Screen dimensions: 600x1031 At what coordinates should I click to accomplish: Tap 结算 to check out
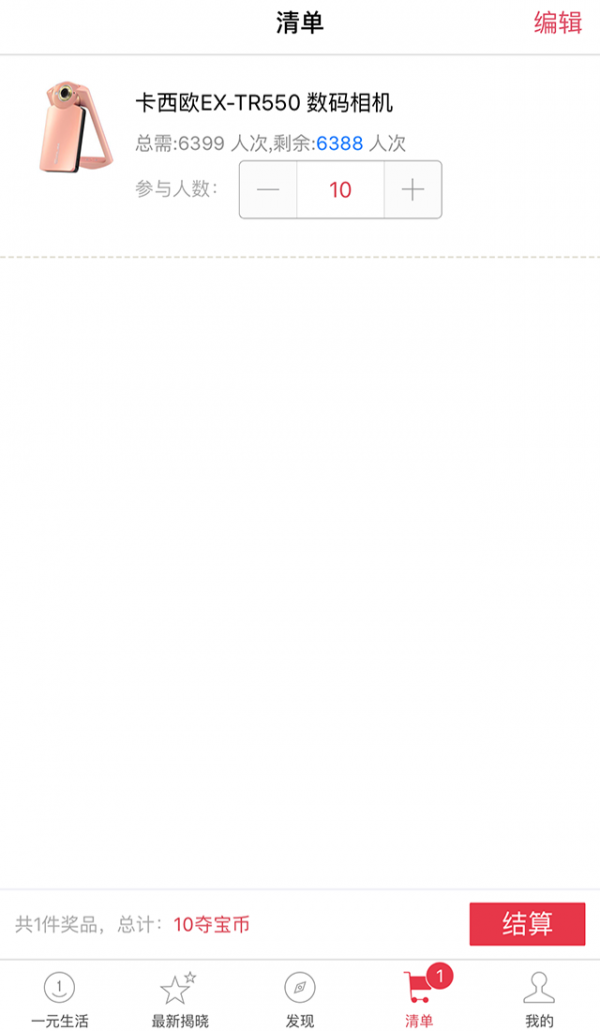[x=527, y=924]
